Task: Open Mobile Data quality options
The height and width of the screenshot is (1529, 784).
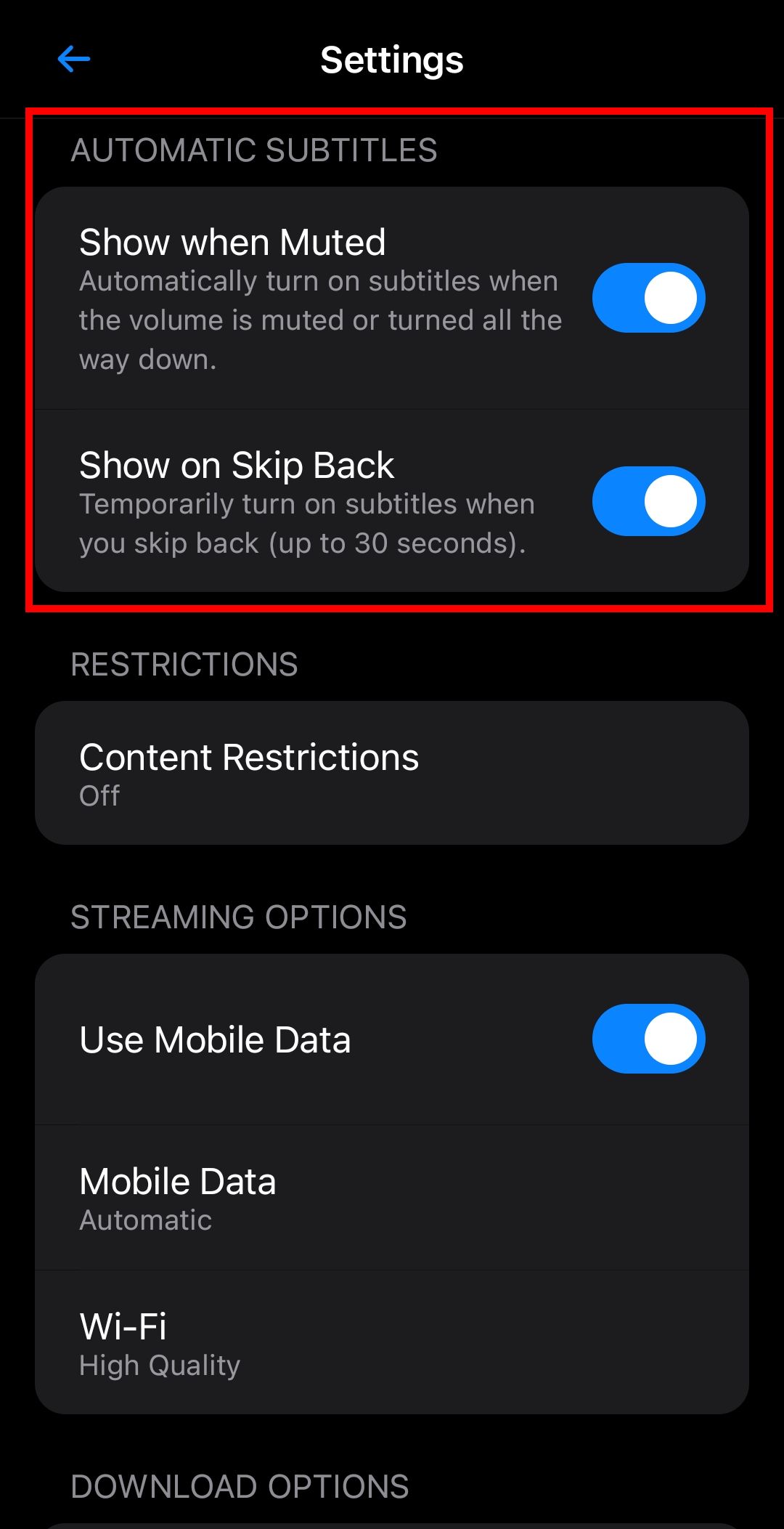Action: pyautogui.click(x=392, y=1199)
